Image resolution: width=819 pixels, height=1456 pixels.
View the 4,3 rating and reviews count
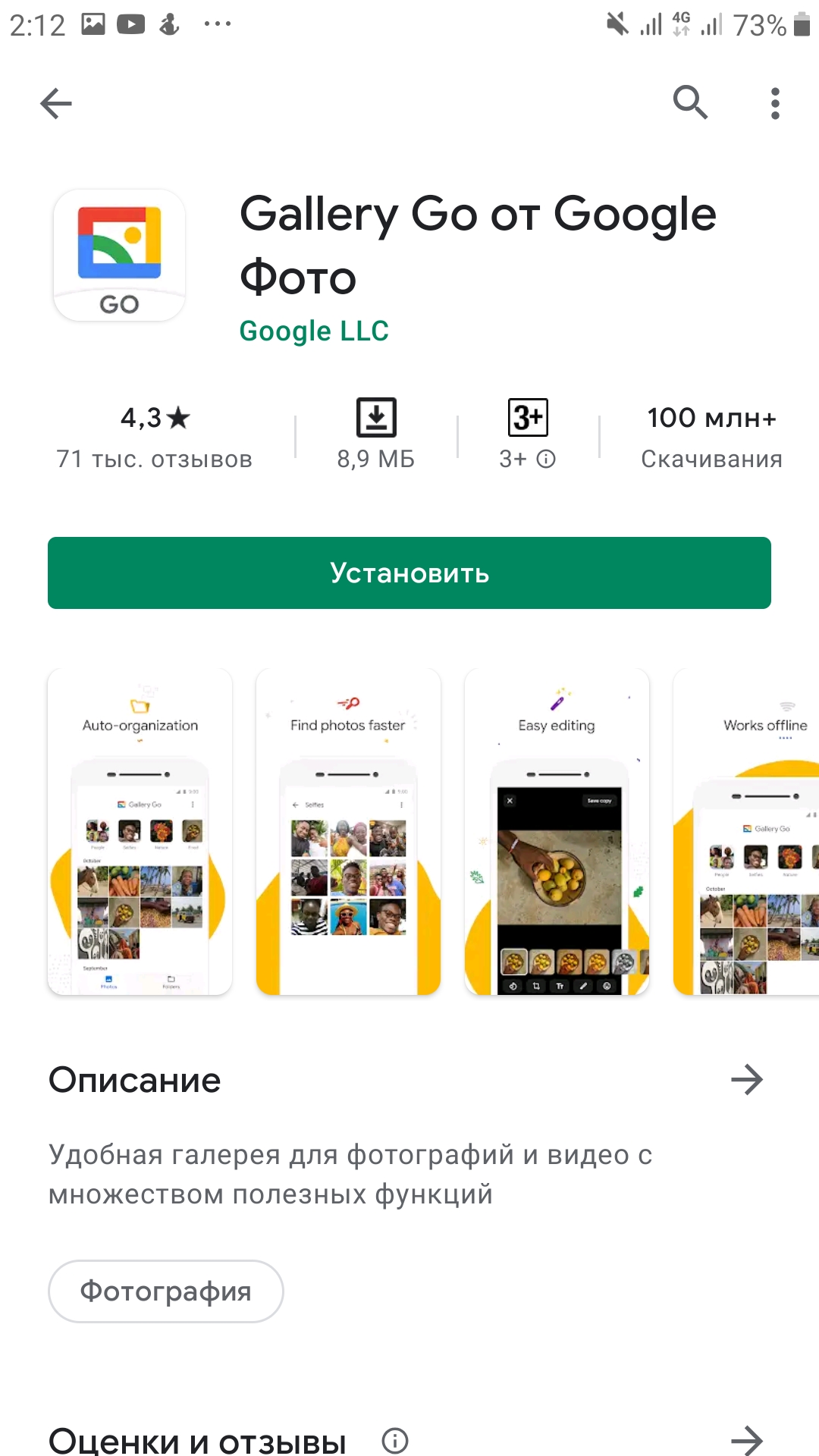(x=155, y=437)
